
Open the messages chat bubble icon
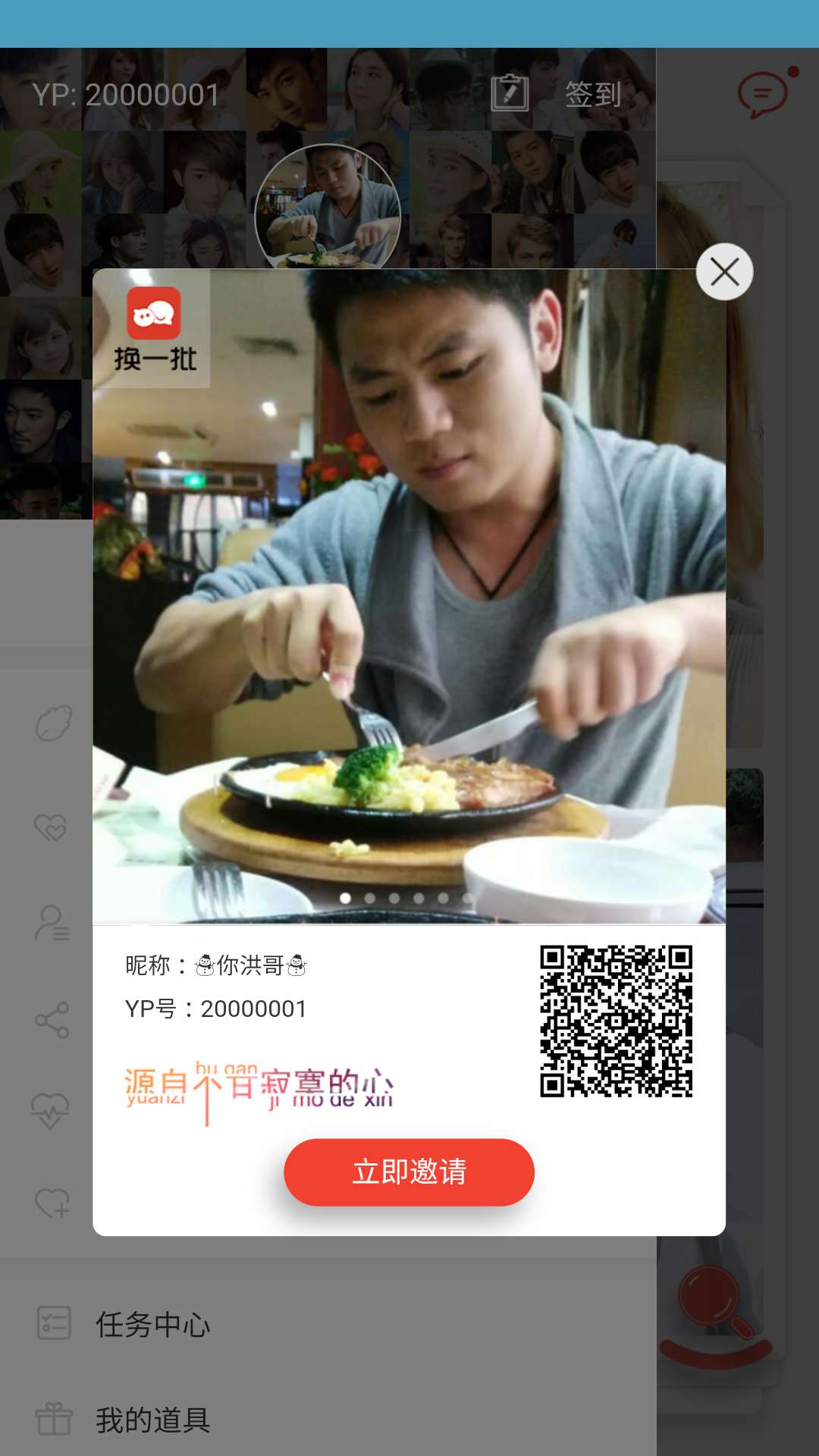764,94
